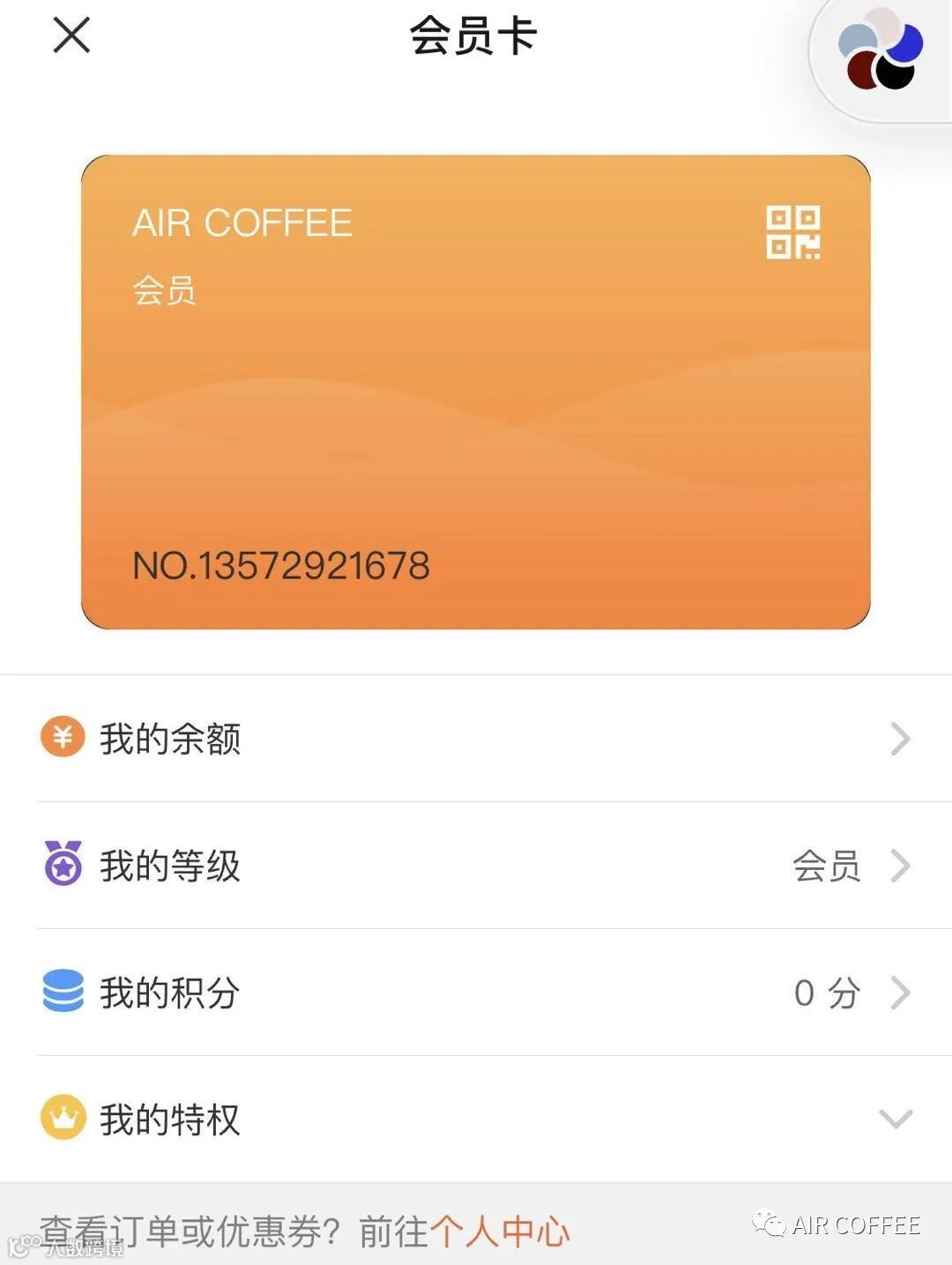The height and width of the screenshot is (1265, 952).
Task: View 我的等级 membership level
Action: click(x=476, y=866)
